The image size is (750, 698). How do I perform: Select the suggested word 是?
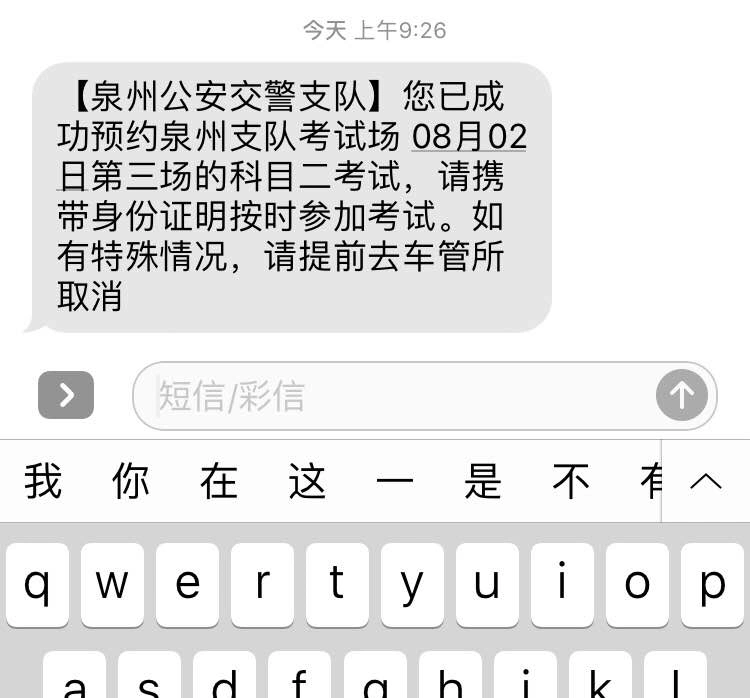tap(483, 481)
